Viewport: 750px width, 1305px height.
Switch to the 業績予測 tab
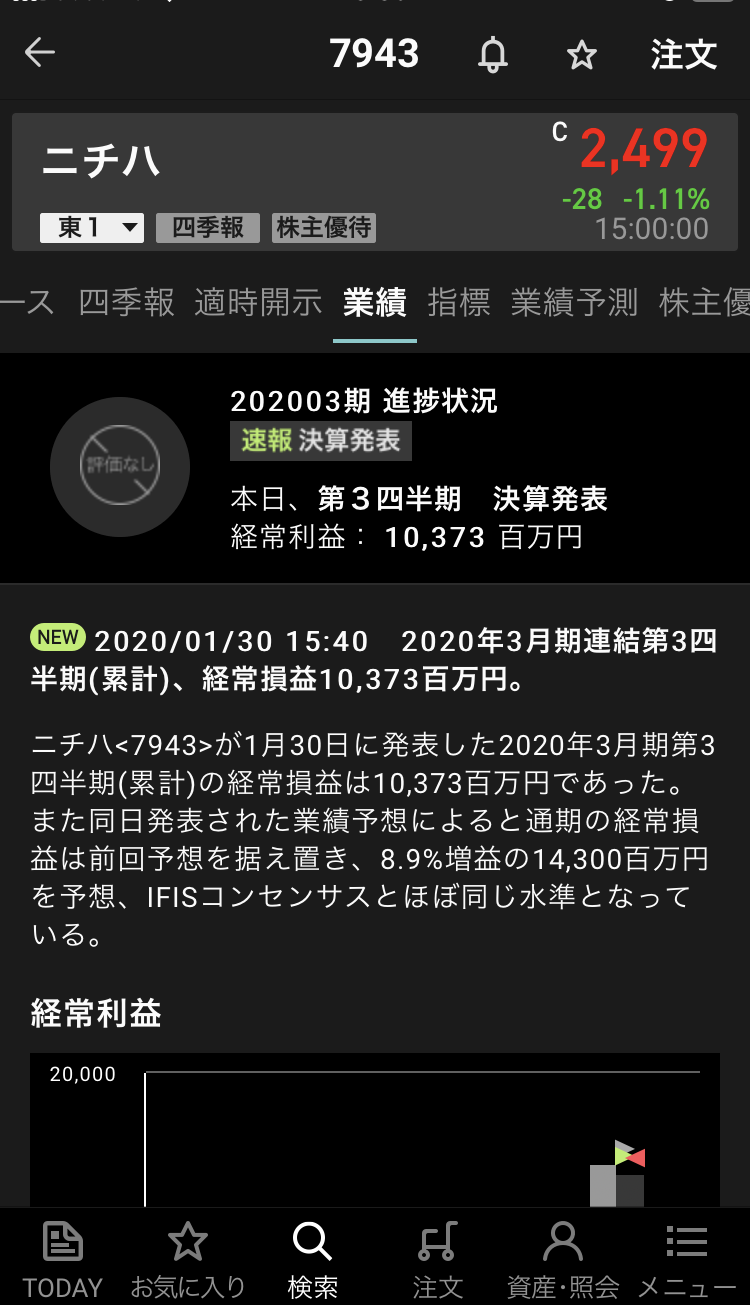(x=574, y=302)
